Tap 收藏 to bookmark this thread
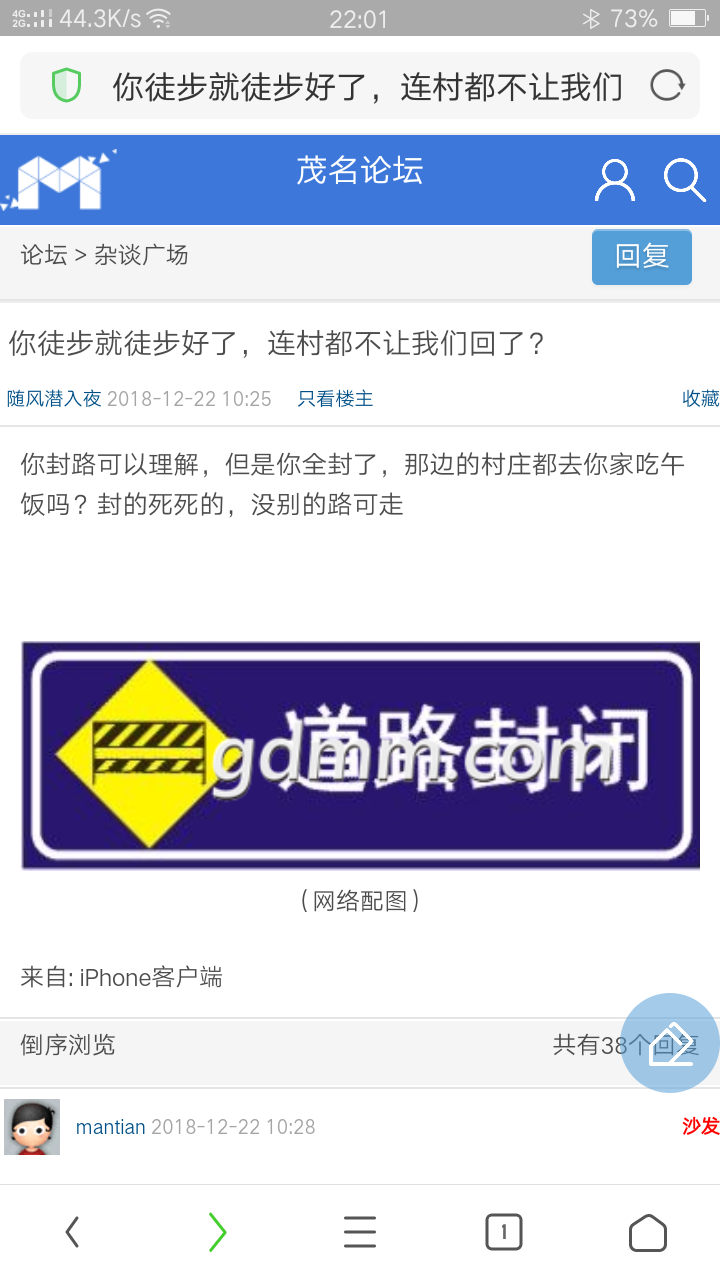 [700, 399]
